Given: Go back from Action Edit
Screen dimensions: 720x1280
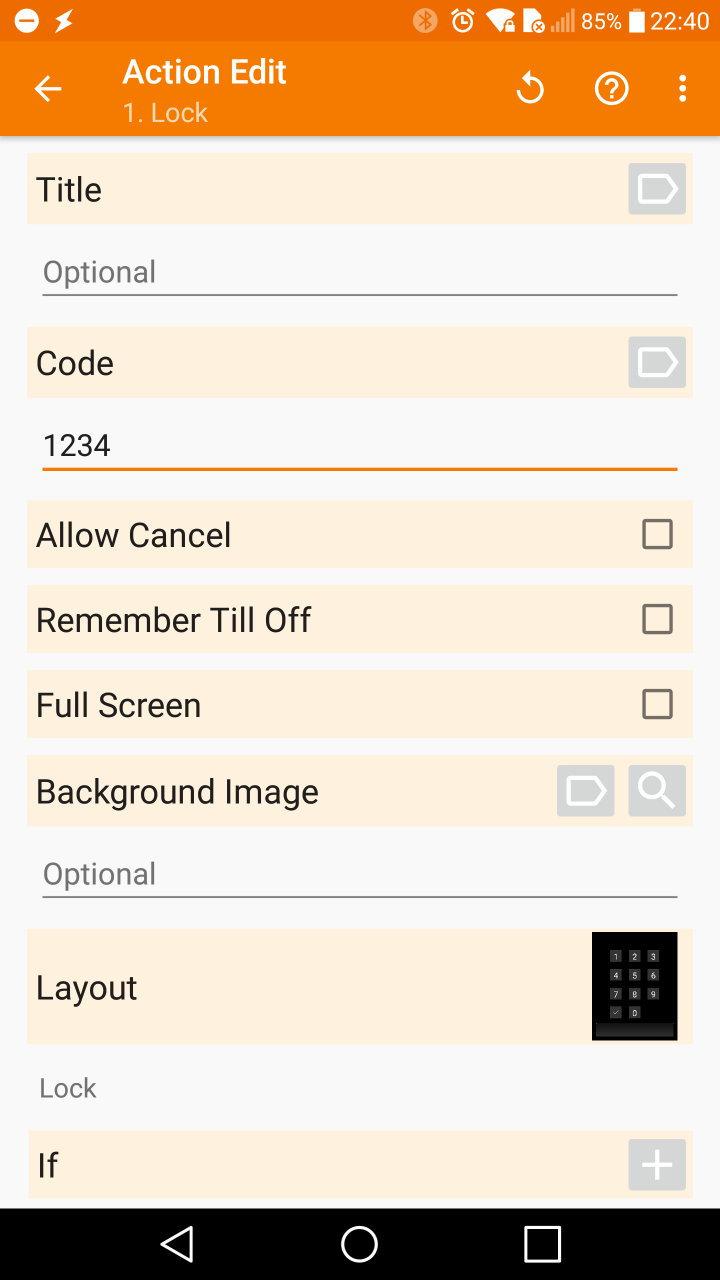Looking at the screenshot, I should click(48, 89).
